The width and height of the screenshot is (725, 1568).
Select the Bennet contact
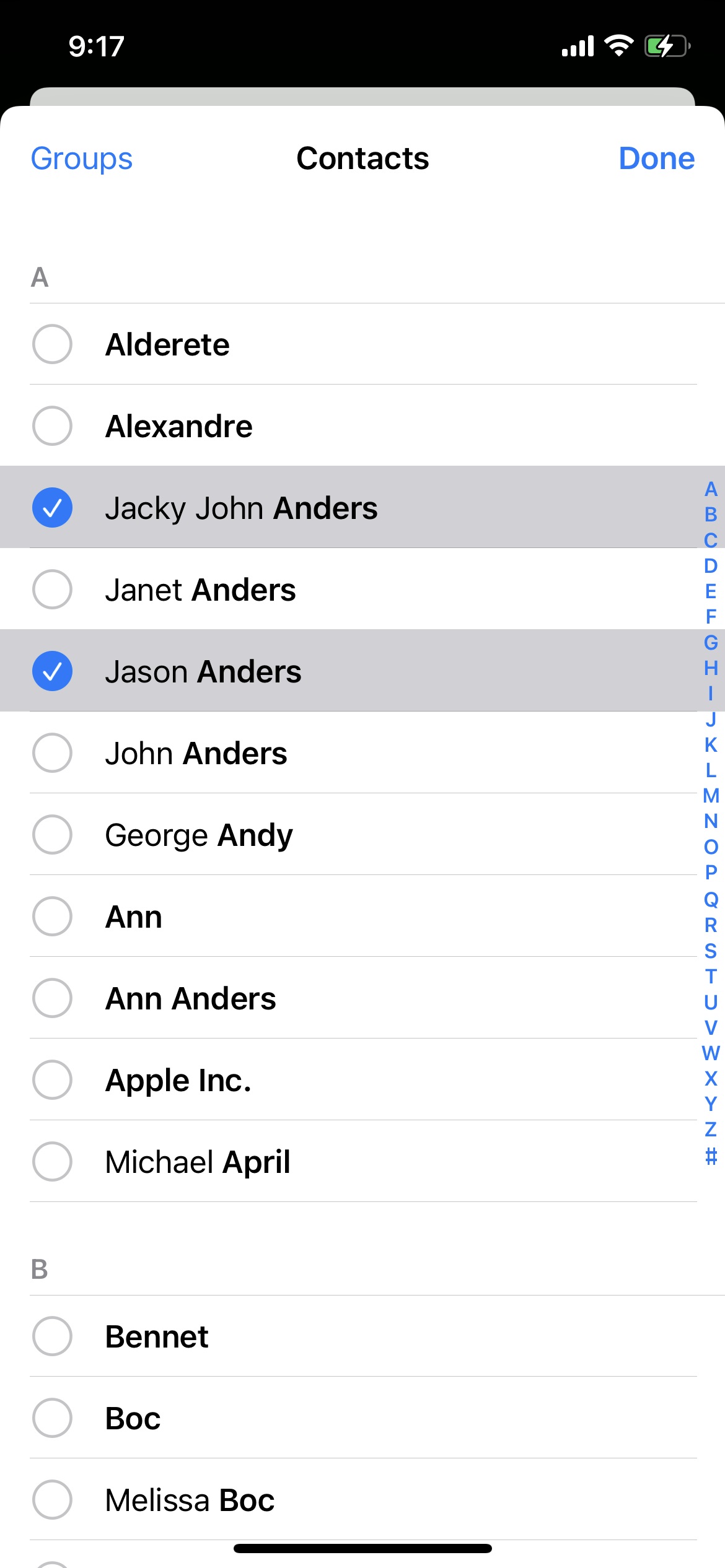coord(362,1336)
